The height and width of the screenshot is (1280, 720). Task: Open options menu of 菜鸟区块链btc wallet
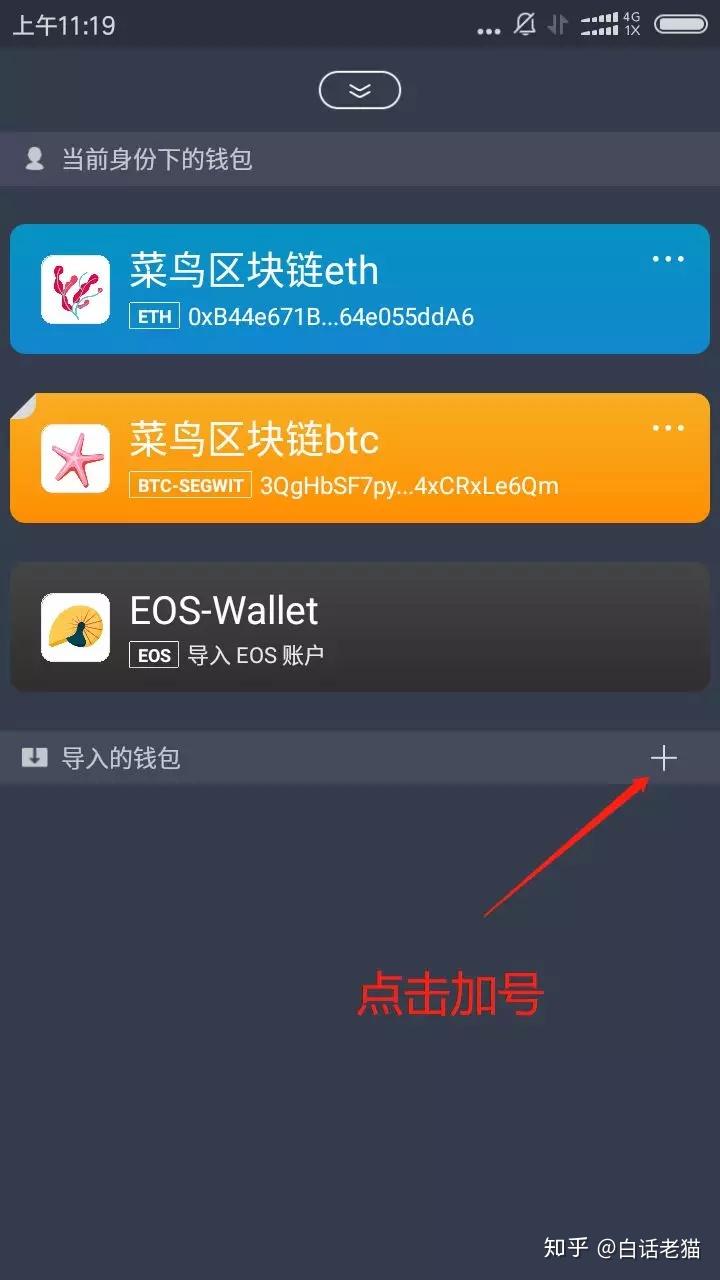(666, 428)
